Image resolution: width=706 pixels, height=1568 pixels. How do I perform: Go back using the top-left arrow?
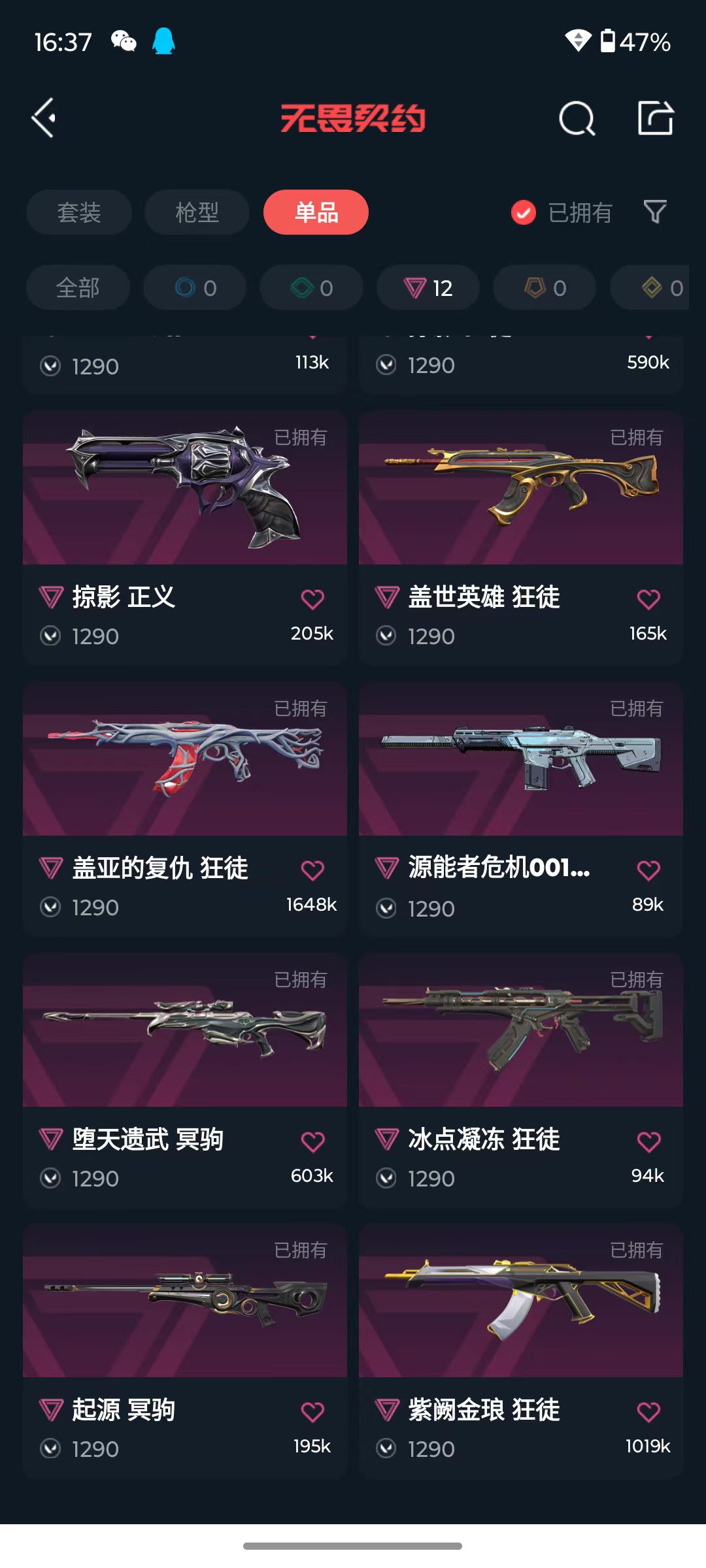click(44, 118)
